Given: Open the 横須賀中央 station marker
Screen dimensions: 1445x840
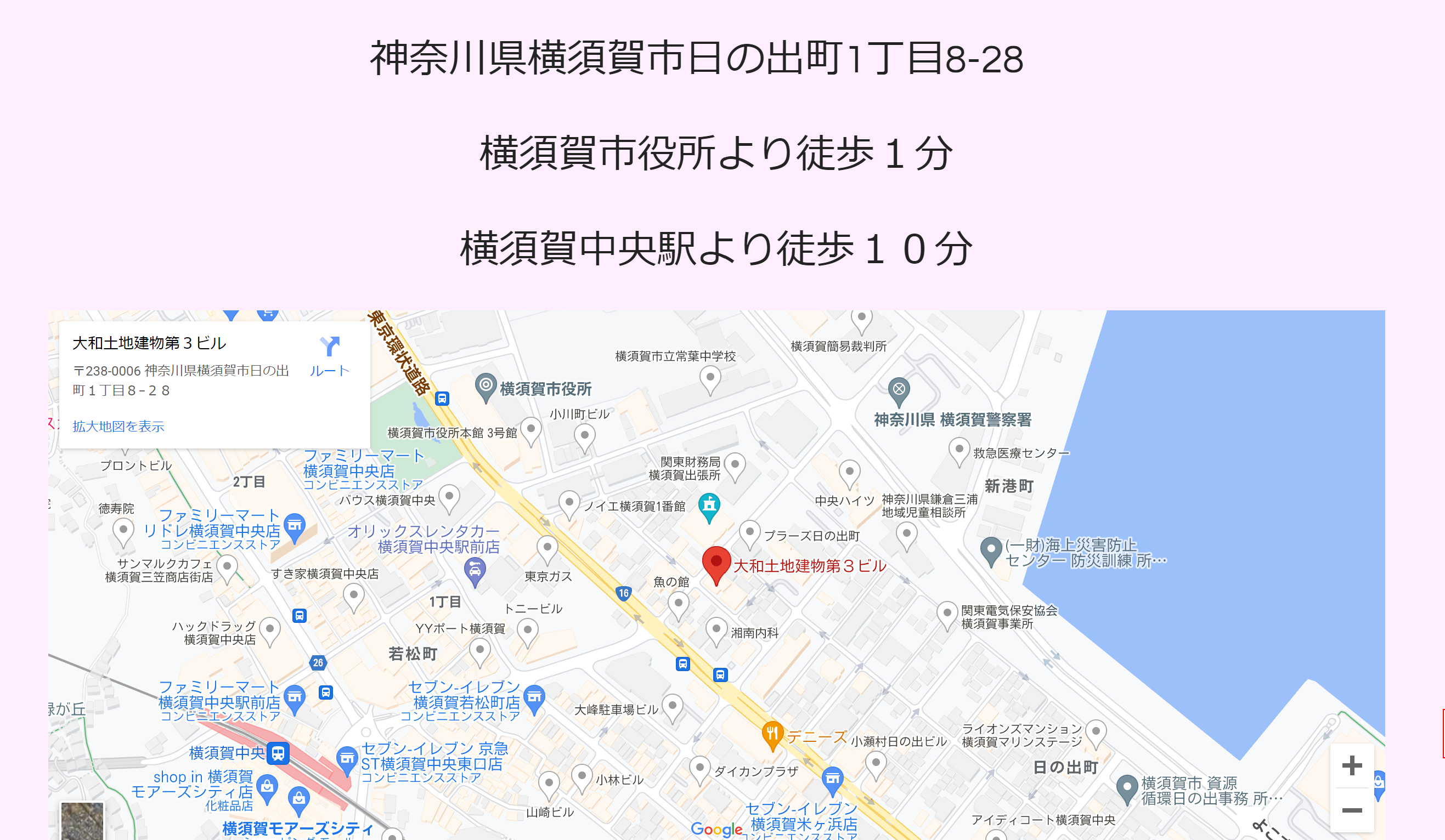Looking at the screenshot, I should tap(278, 753).
